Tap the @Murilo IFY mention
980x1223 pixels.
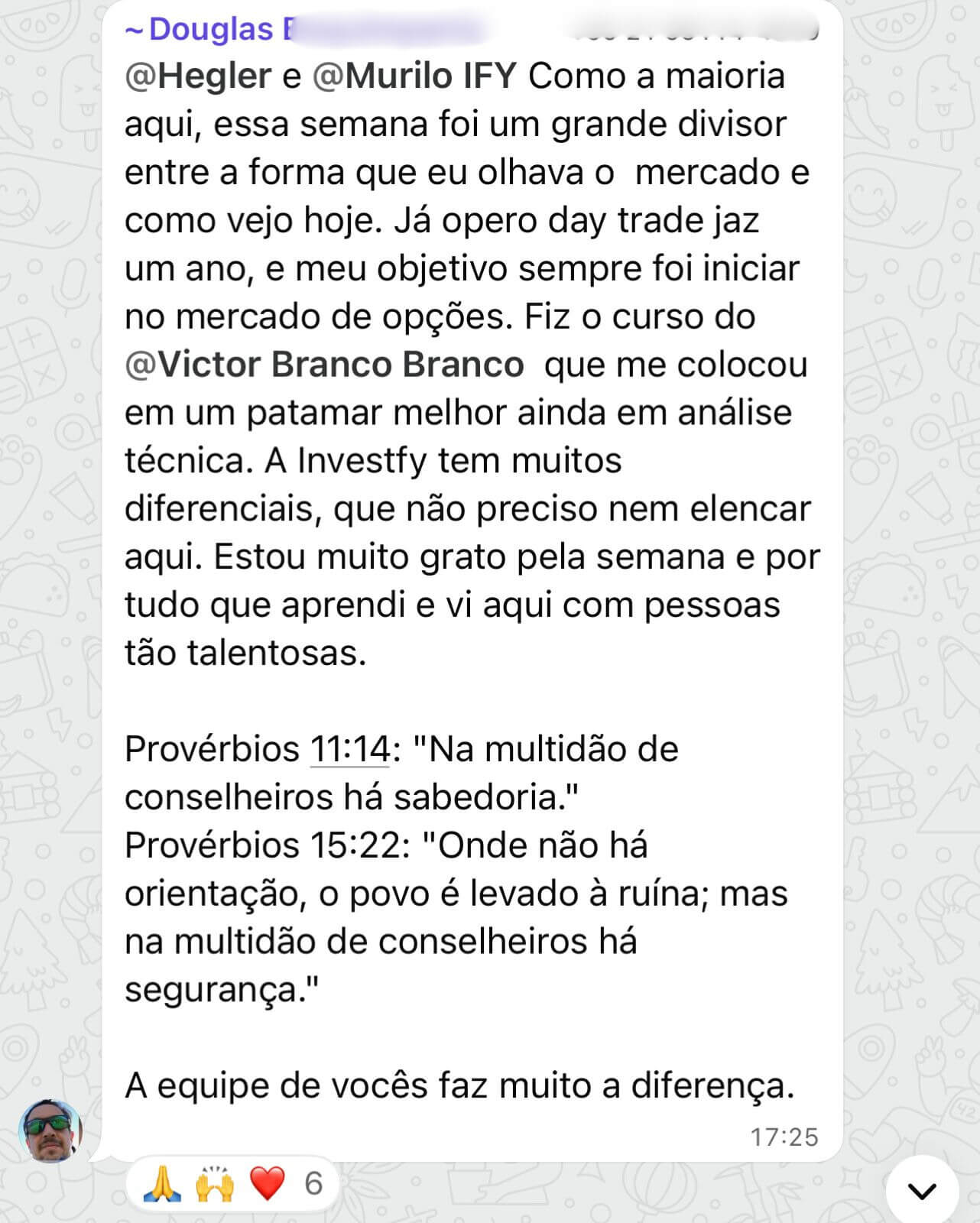pos(415,76)
